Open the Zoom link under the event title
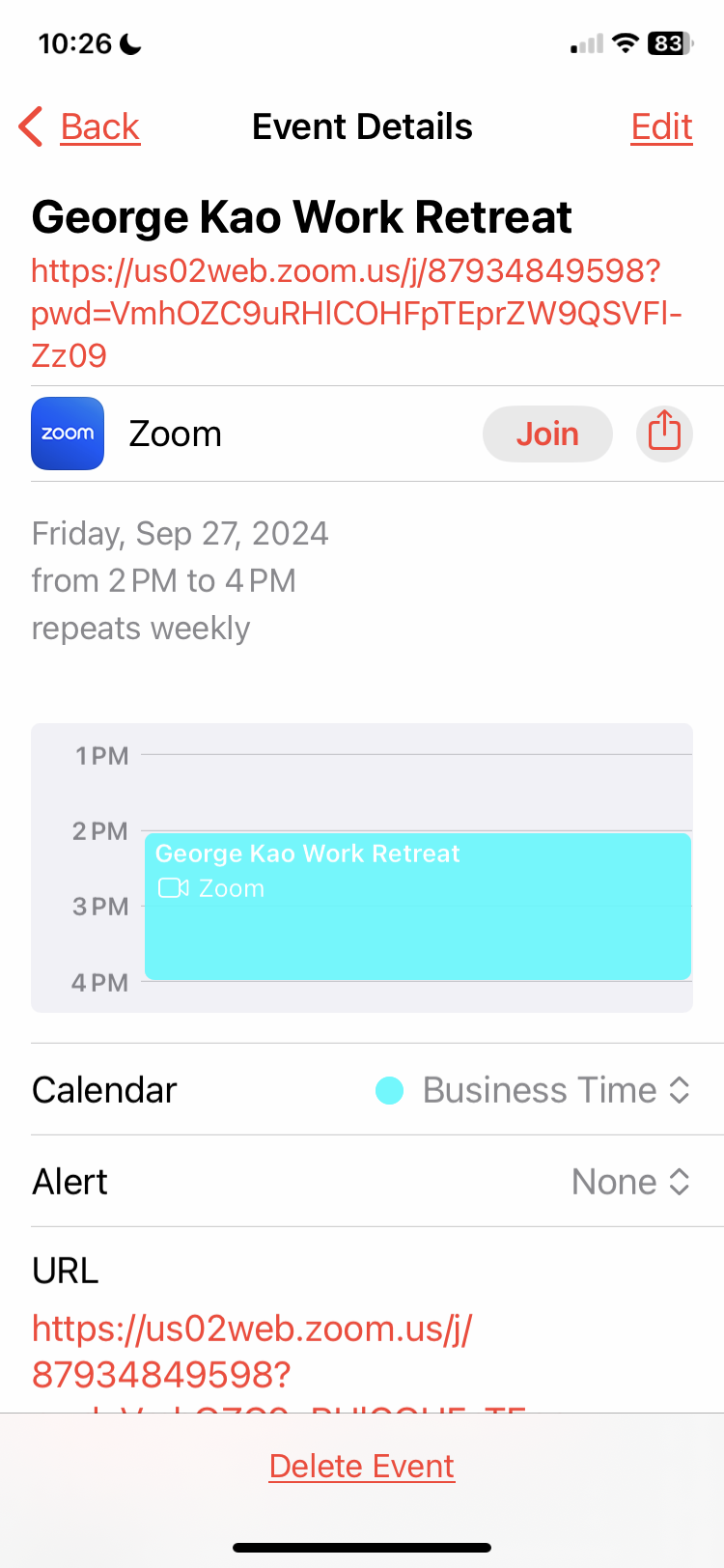 [346, 313]
